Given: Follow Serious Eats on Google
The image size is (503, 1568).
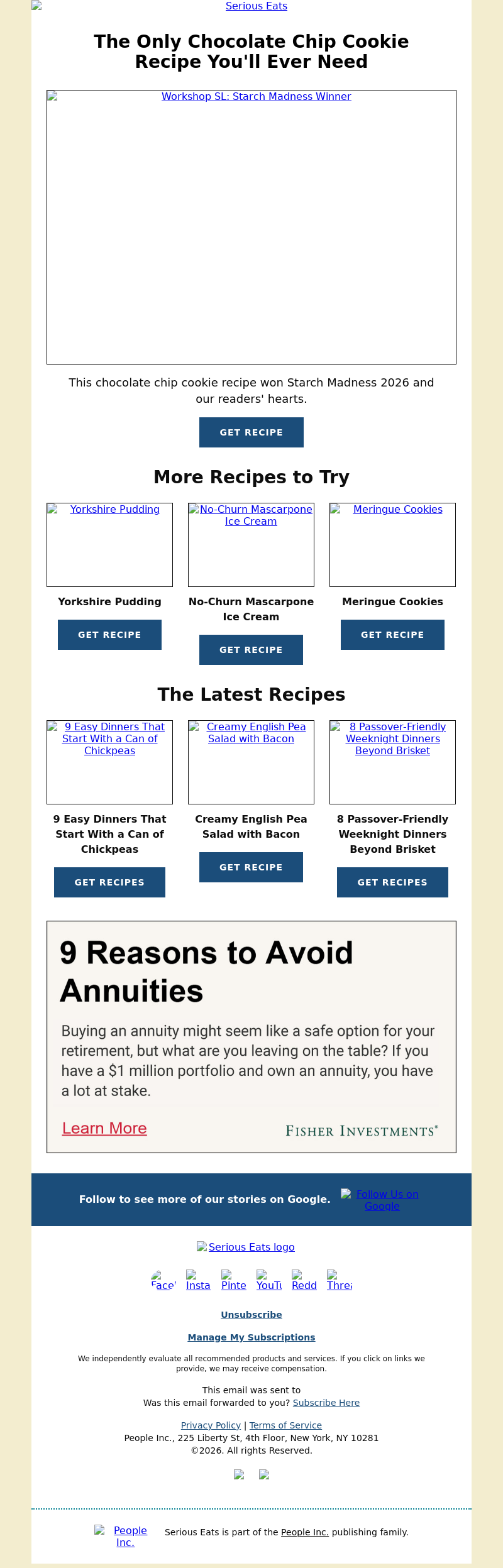Looking at the screenshot, I should 382,1200.
